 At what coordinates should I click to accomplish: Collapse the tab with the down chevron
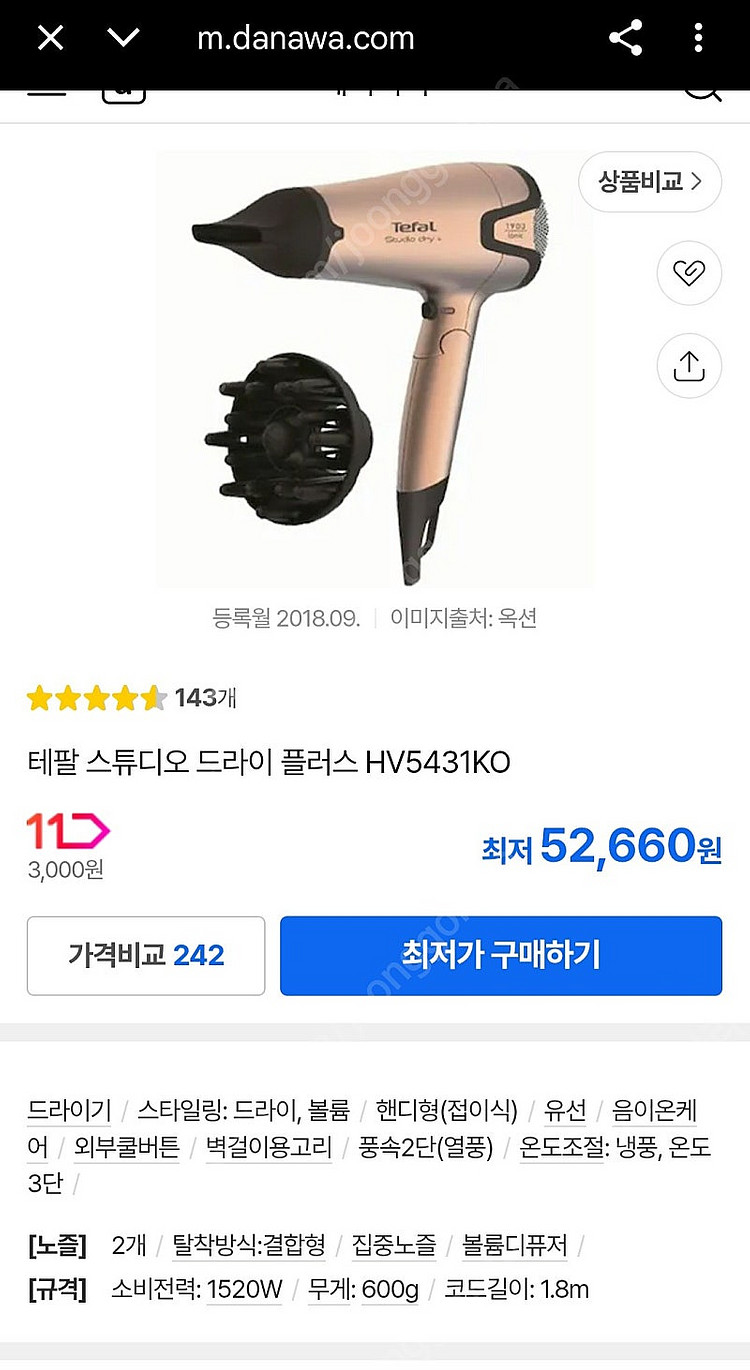pyautogui.click(x=123, y=39)
